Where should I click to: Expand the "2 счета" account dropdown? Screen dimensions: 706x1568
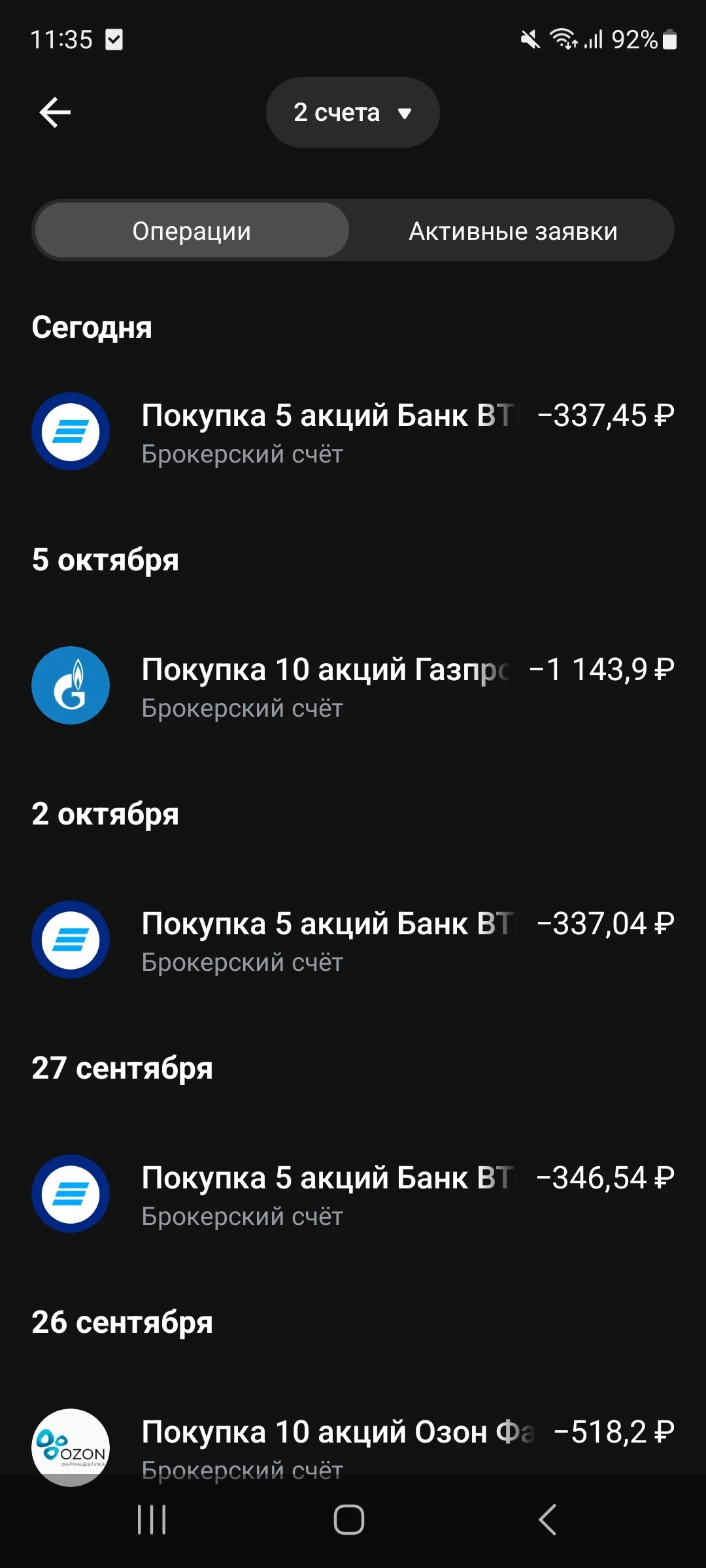[353, 112]
